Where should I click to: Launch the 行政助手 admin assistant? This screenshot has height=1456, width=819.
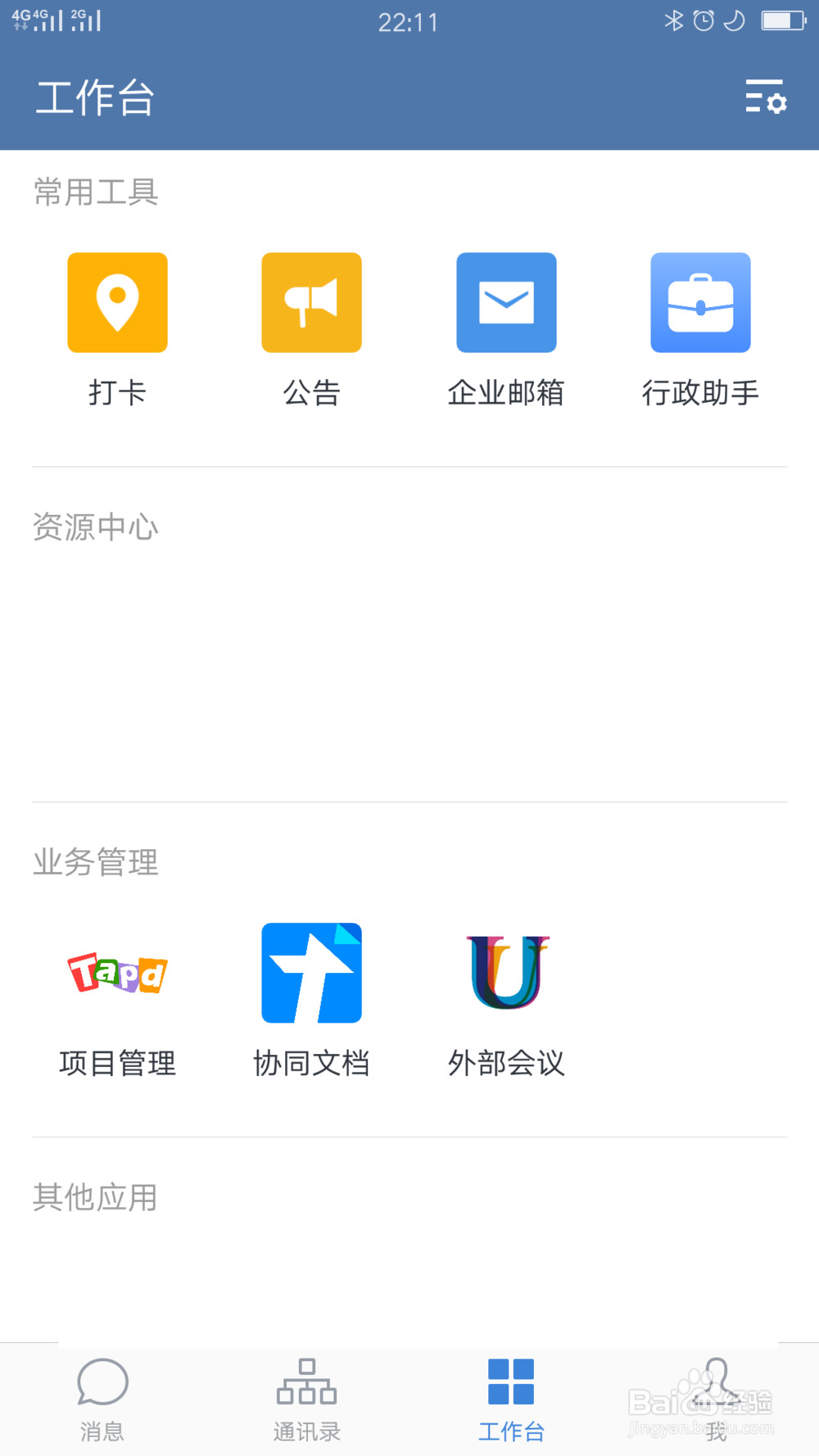700,302
